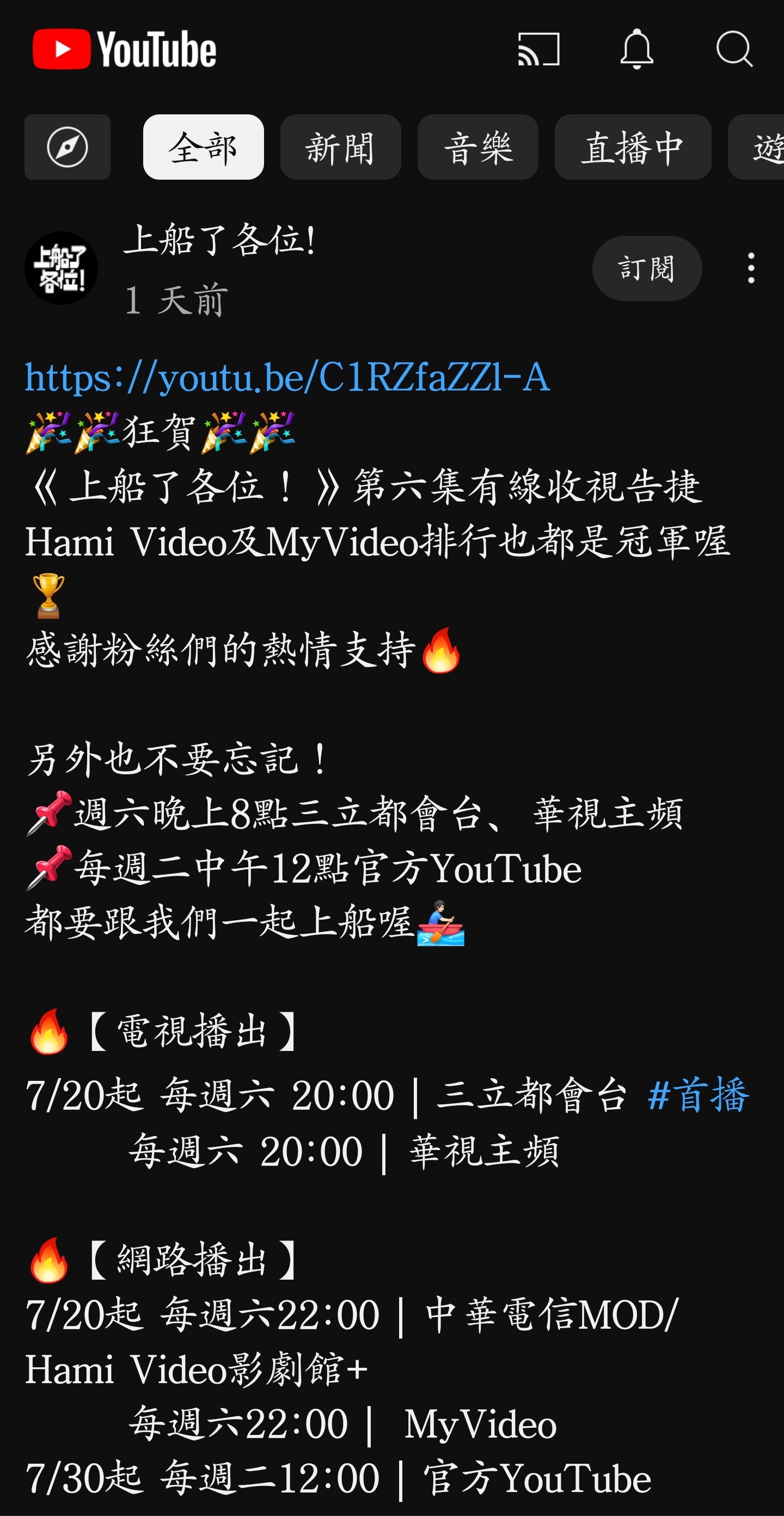784x1516 pixels.
Task: Open YouTube search
Action: (734, 50)
